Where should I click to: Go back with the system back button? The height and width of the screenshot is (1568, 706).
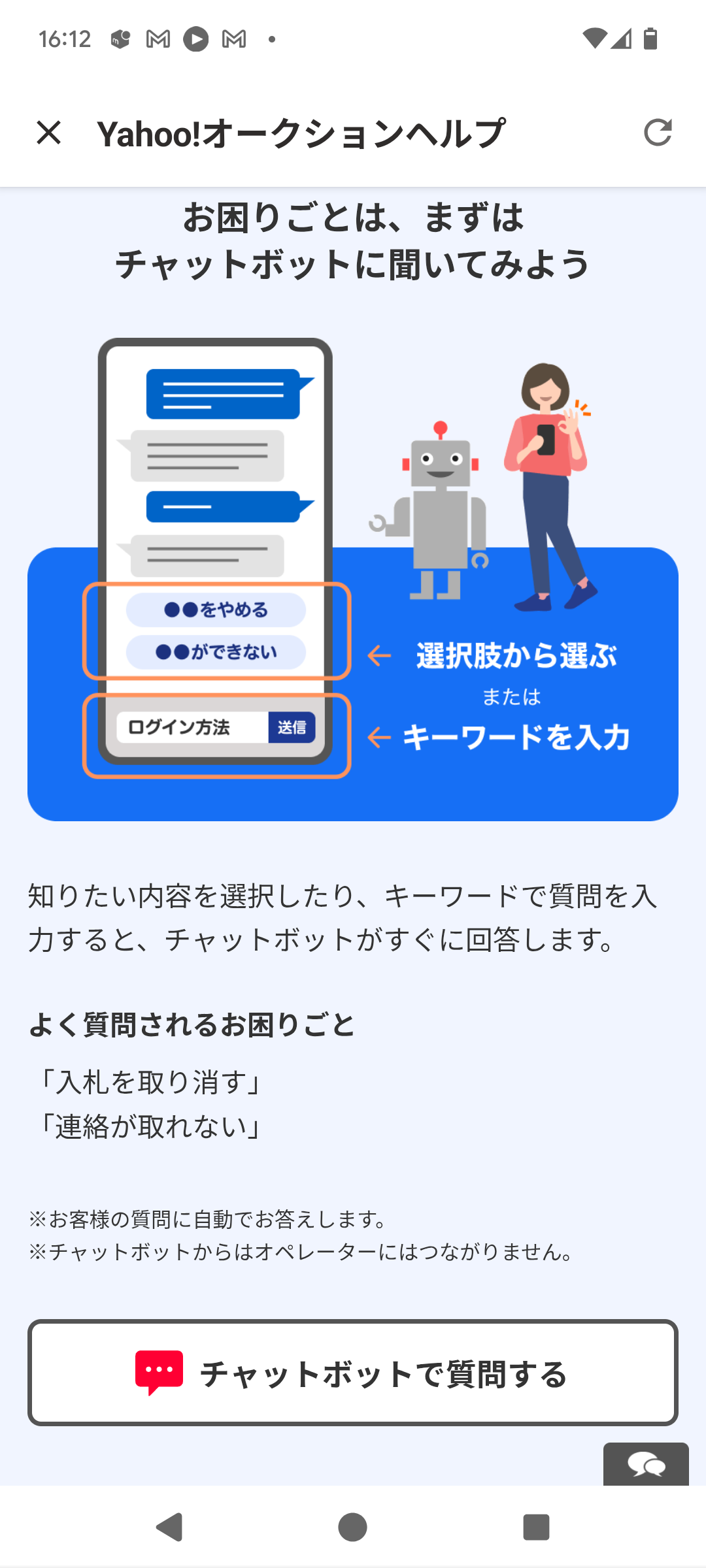pyautogui.click(x=170, y=1527)
